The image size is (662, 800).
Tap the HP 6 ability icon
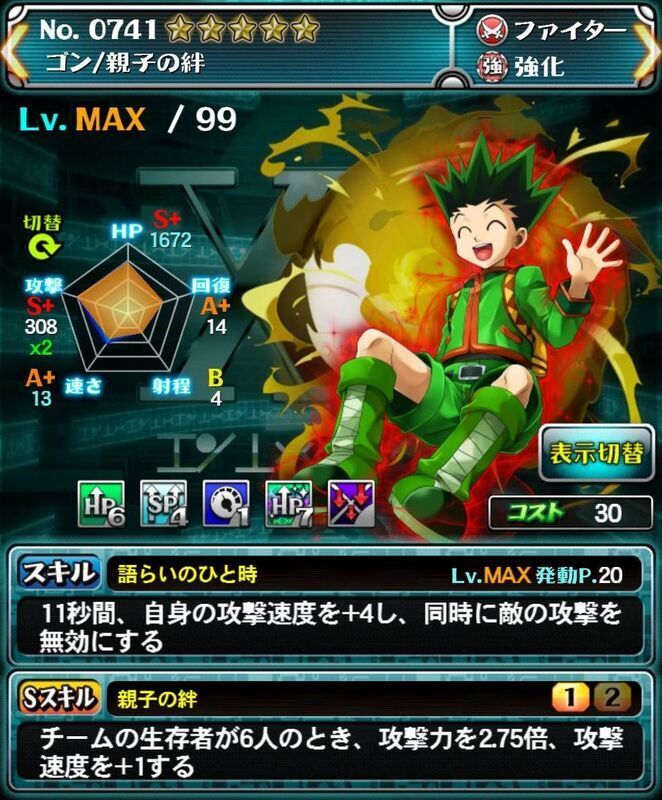(100, 505)
